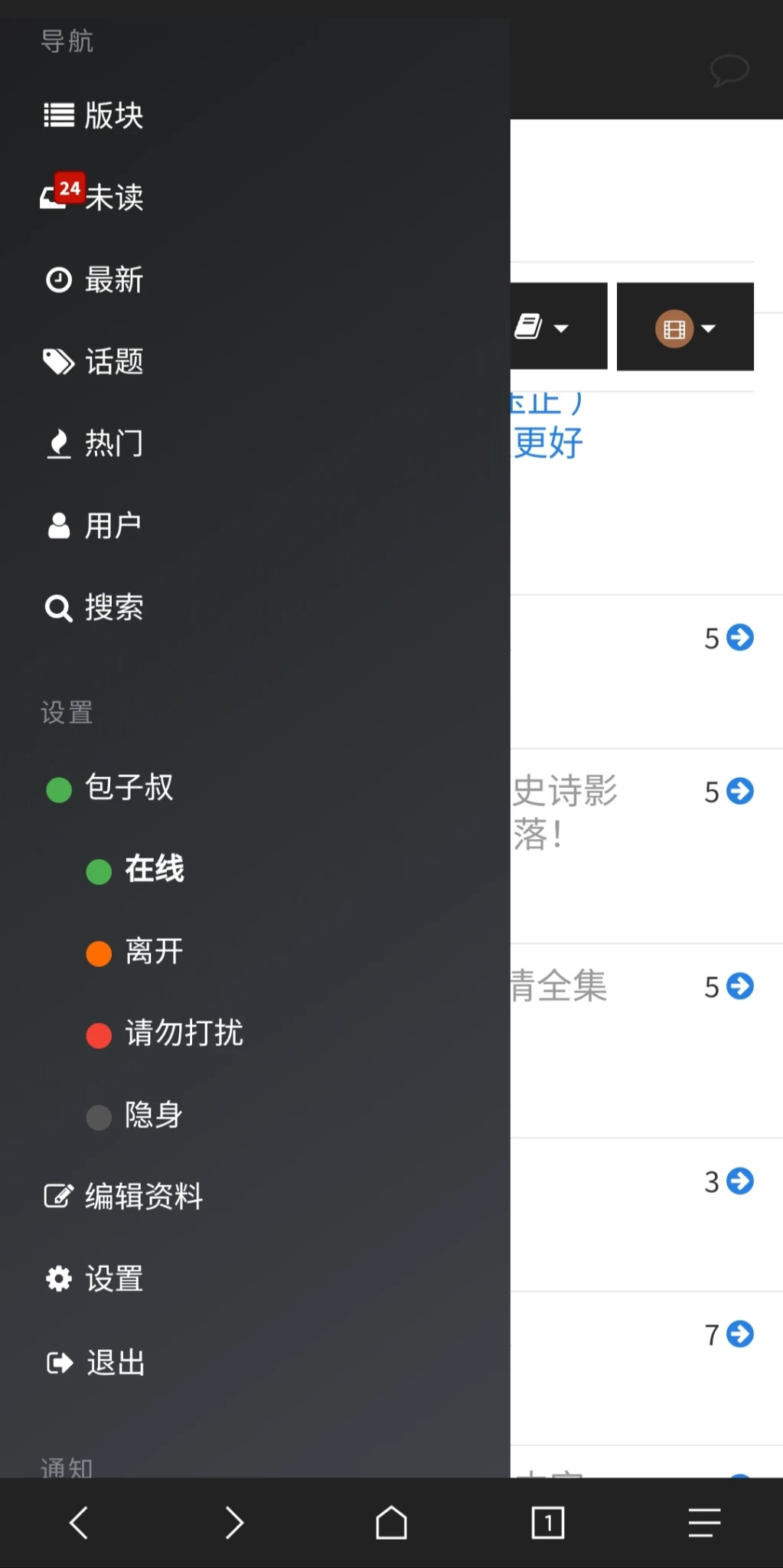
Task: View 未读 unread posts
Action: 93,198
